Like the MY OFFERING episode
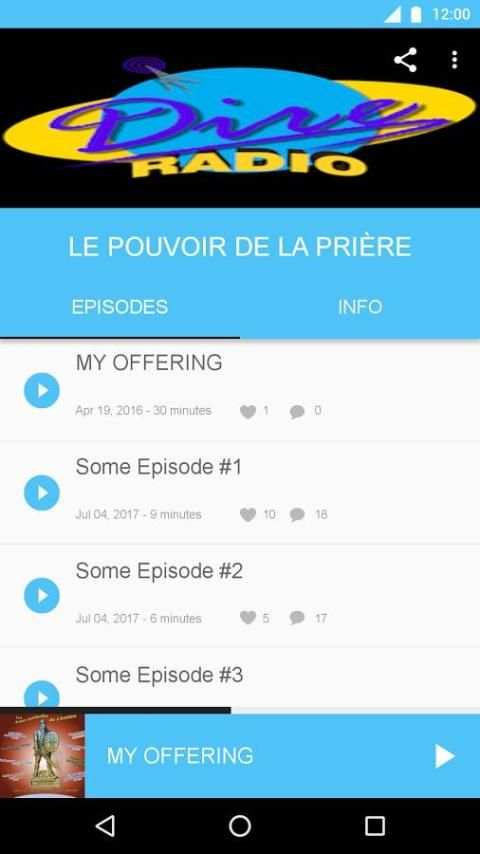The width and height of the screenshot is (480, 854). (248, 411)
